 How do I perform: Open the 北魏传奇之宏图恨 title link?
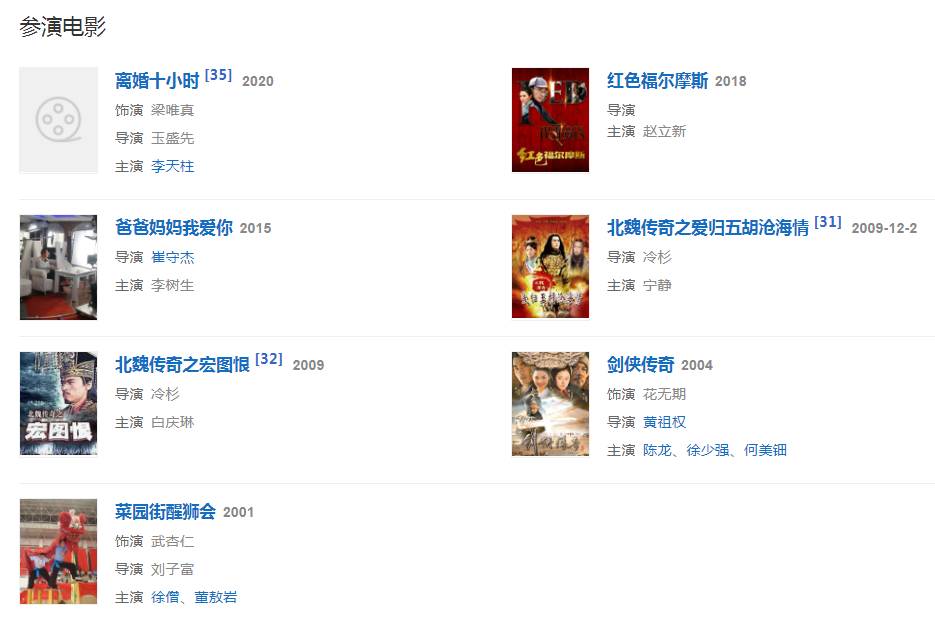tap(182, 365)
